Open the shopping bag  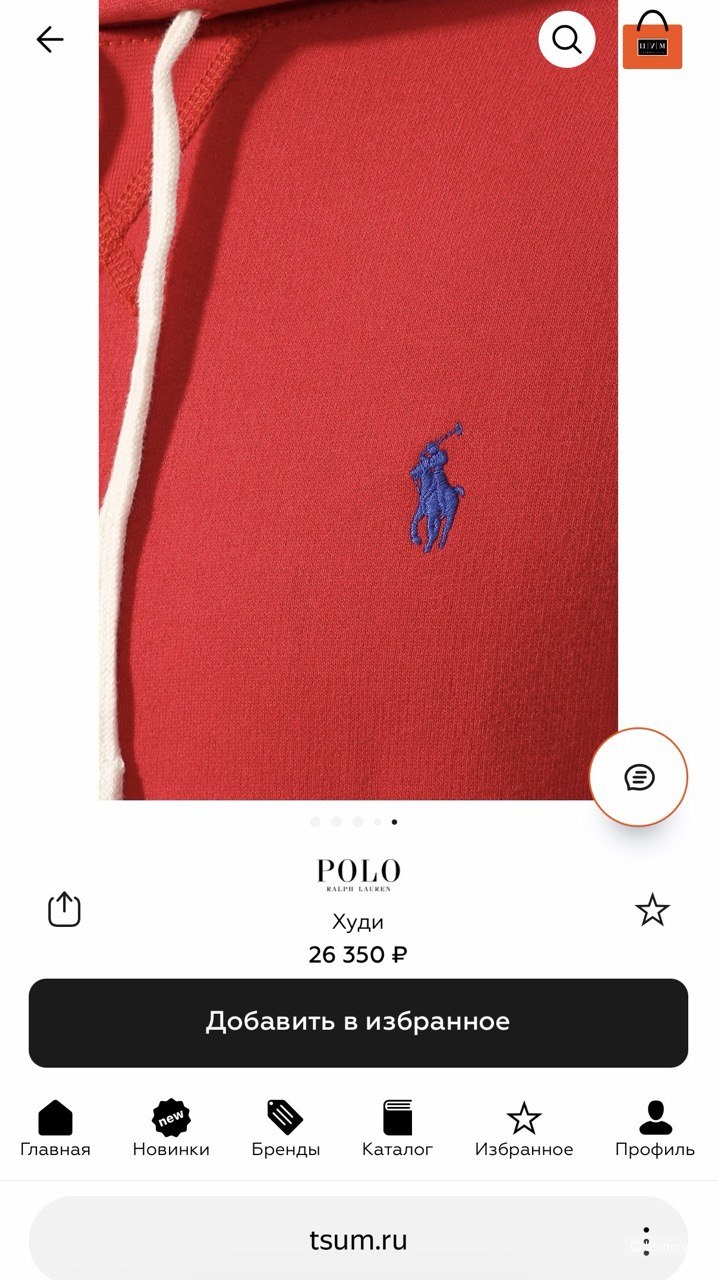[x=652, y=41]
